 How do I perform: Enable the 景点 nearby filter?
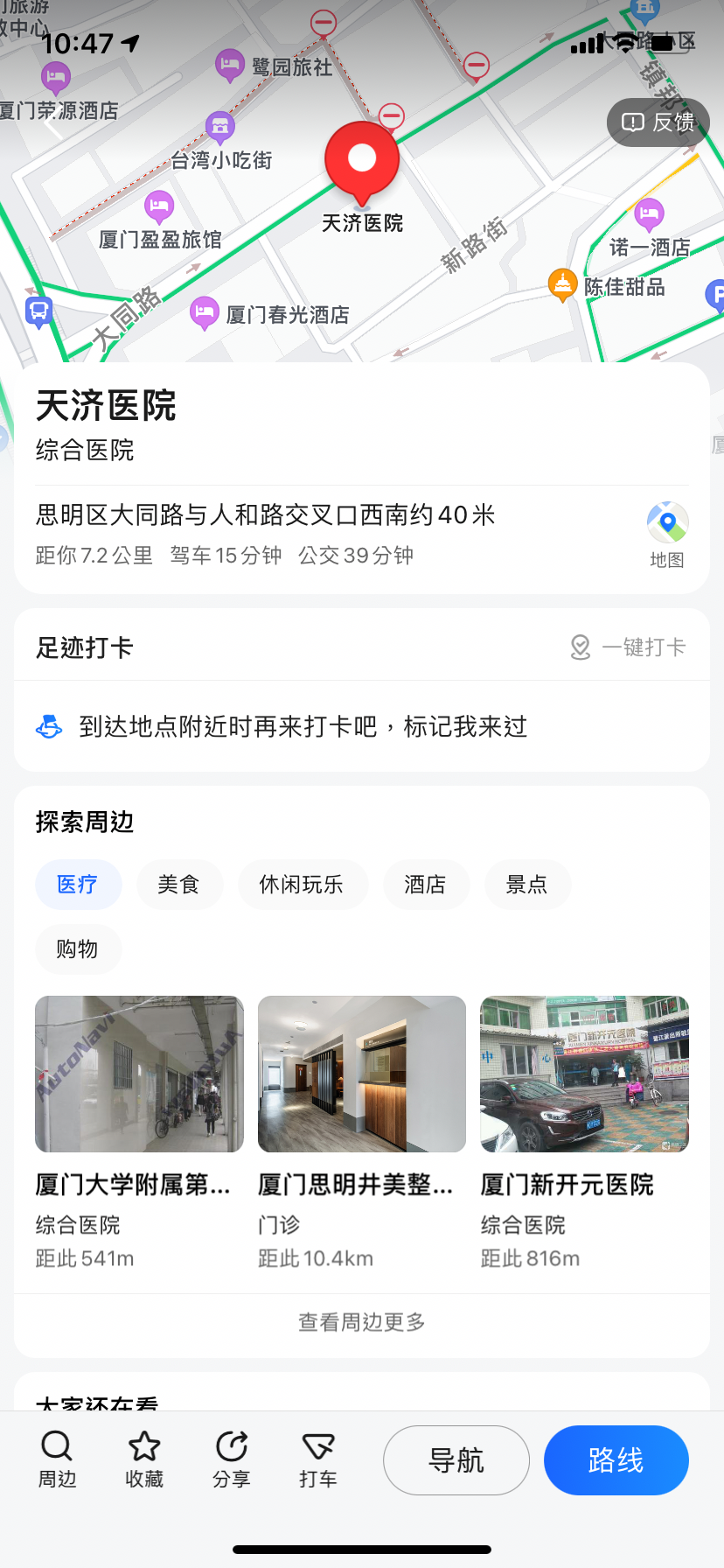pyautogui.click(x=527, y=885)
